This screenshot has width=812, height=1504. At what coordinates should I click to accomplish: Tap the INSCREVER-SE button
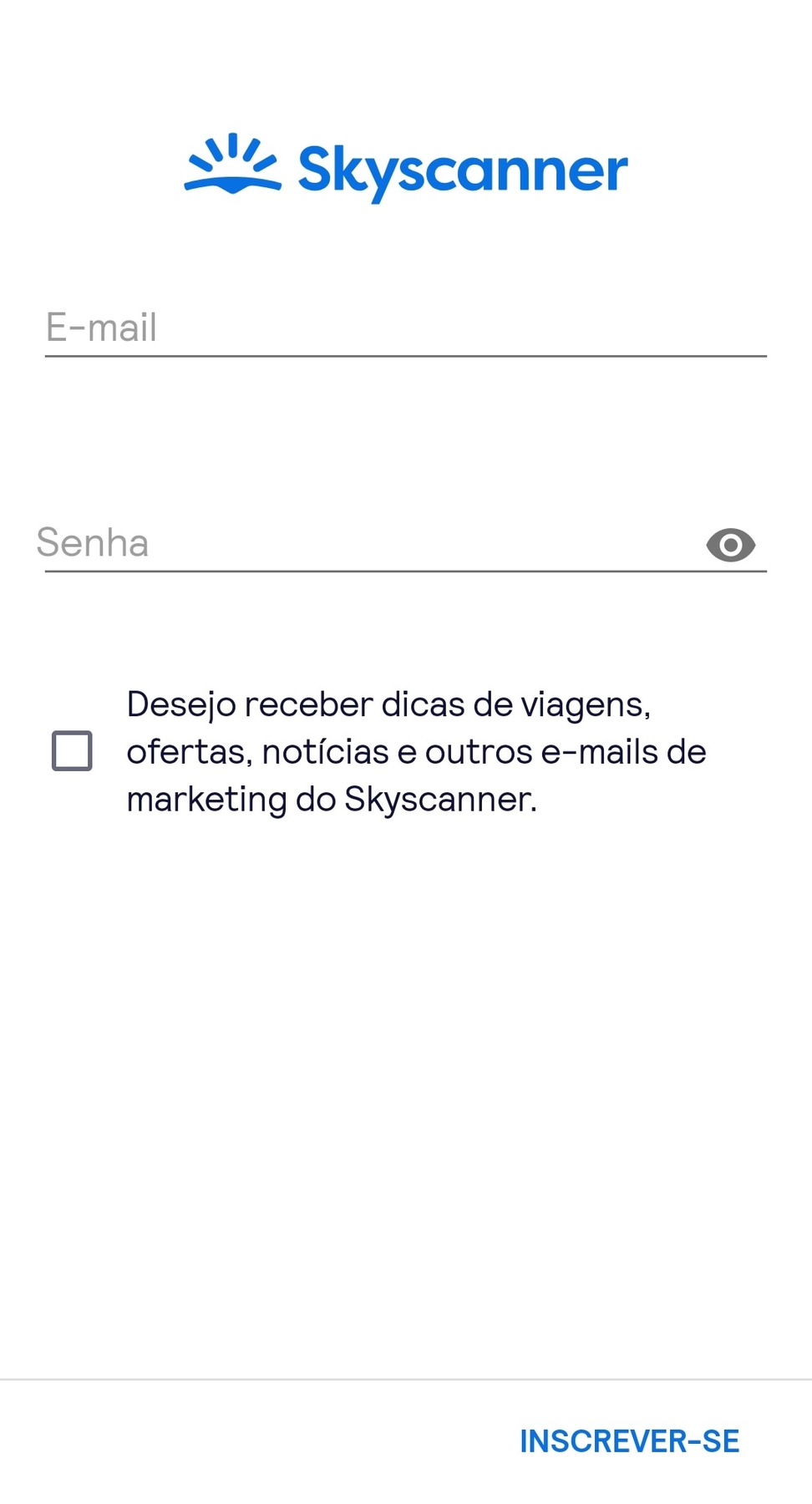pos(630,1441)
